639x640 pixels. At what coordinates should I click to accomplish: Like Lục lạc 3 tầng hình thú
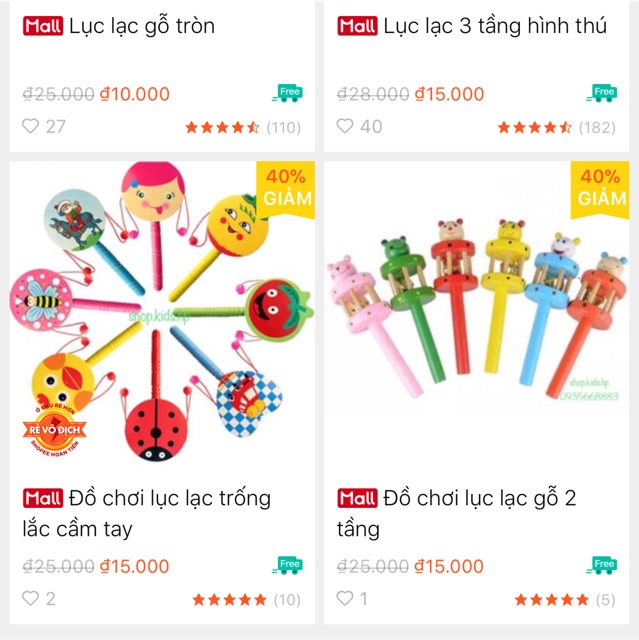345,127
